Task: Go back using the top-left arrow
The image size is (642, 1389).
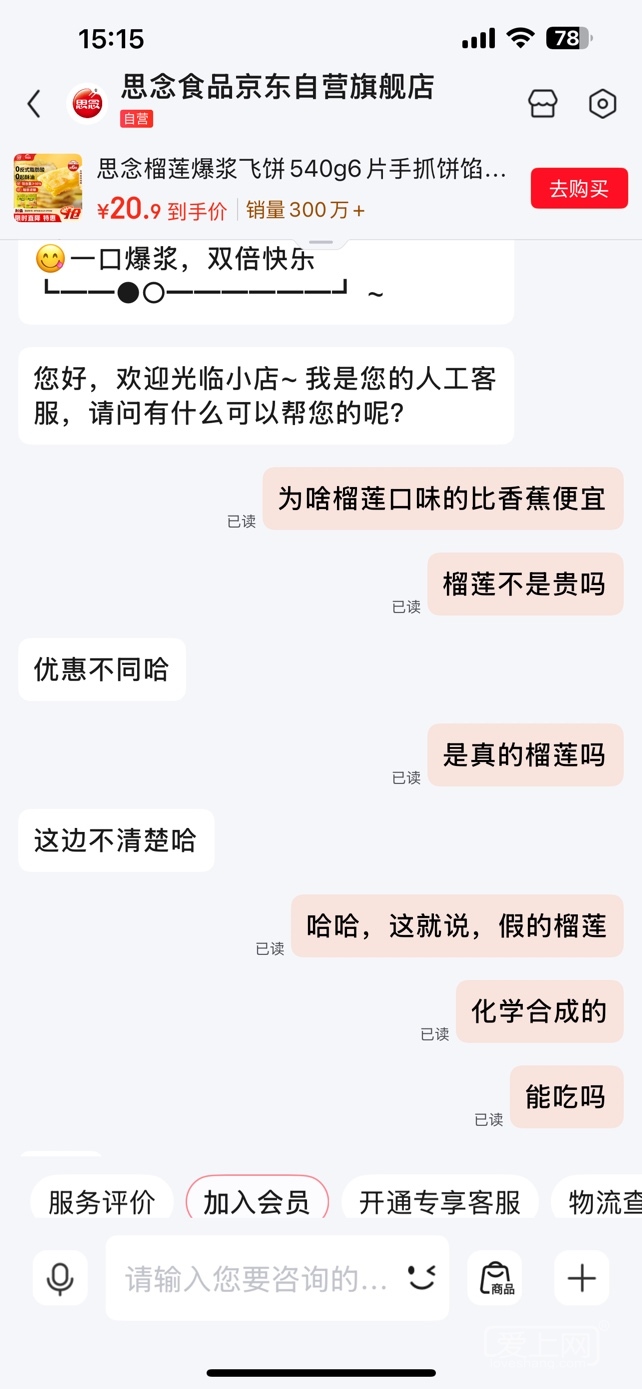Action: pos(34,103)
